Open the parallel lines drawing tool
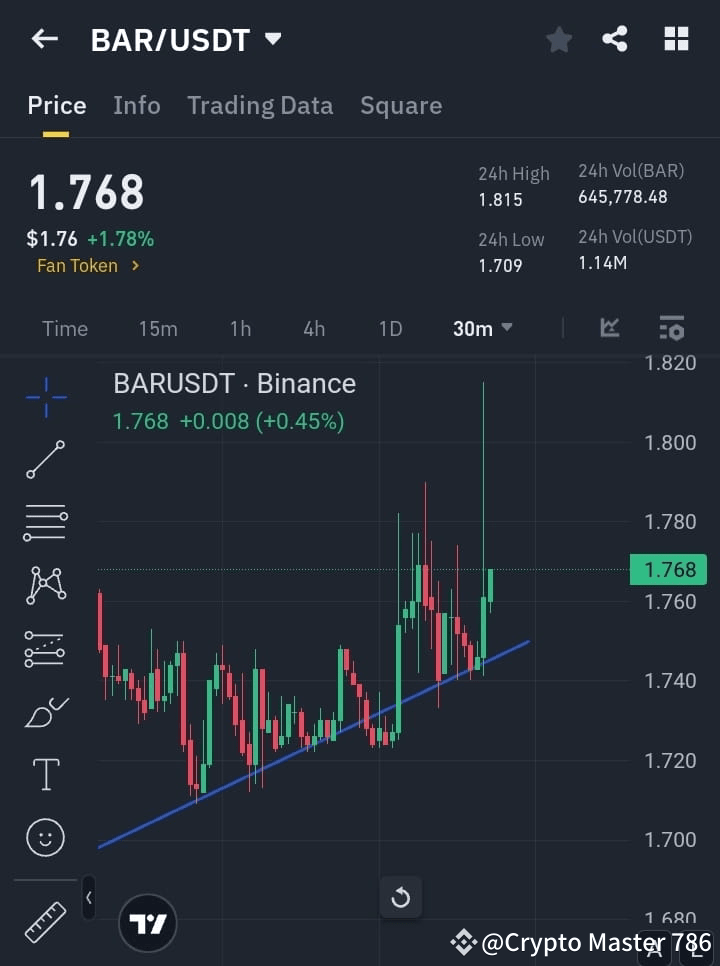 click(x=45, y=523)
